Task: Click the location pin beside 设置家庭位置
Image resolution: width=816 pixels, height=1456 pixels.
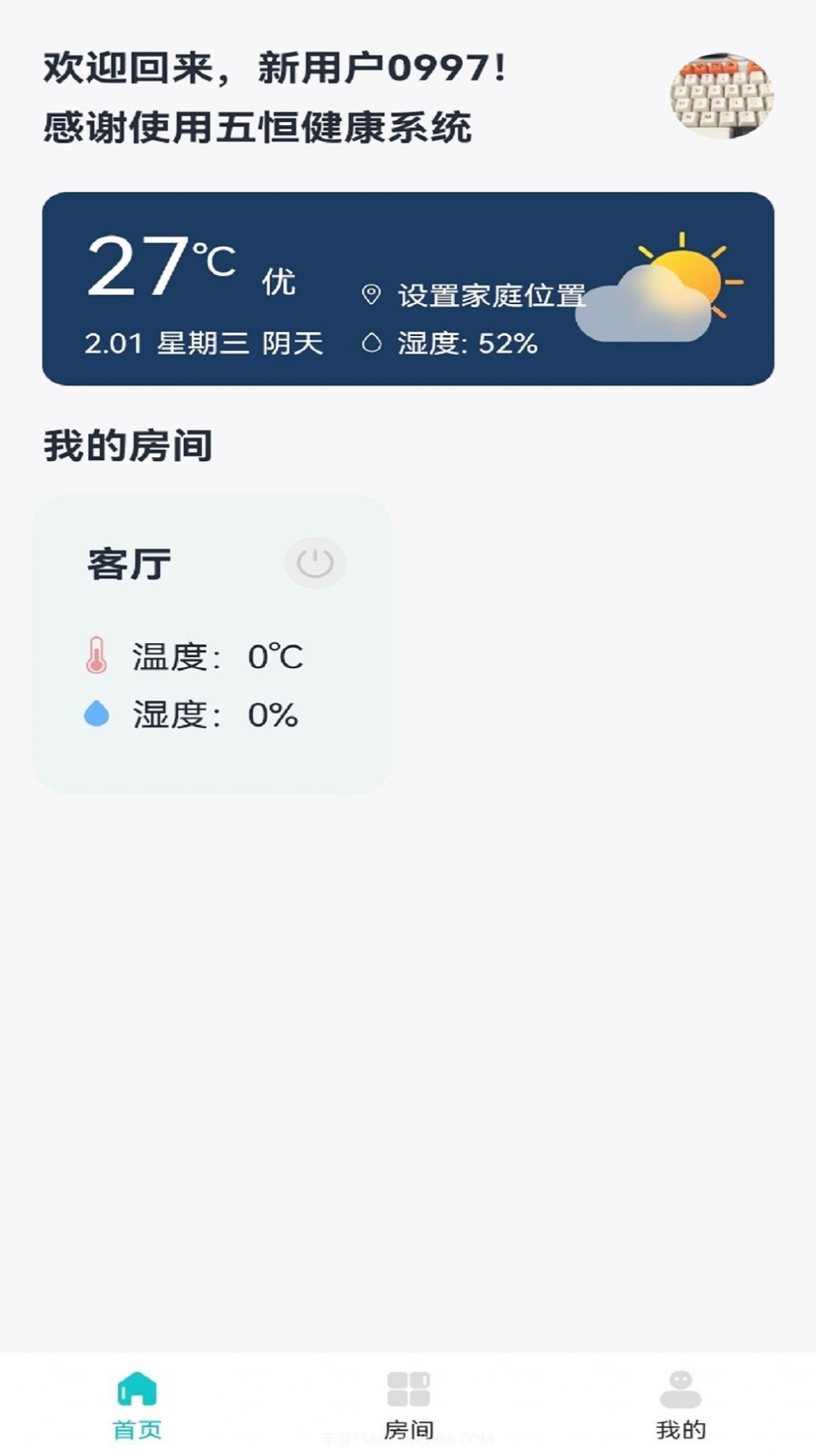Action: pos(373,292)
